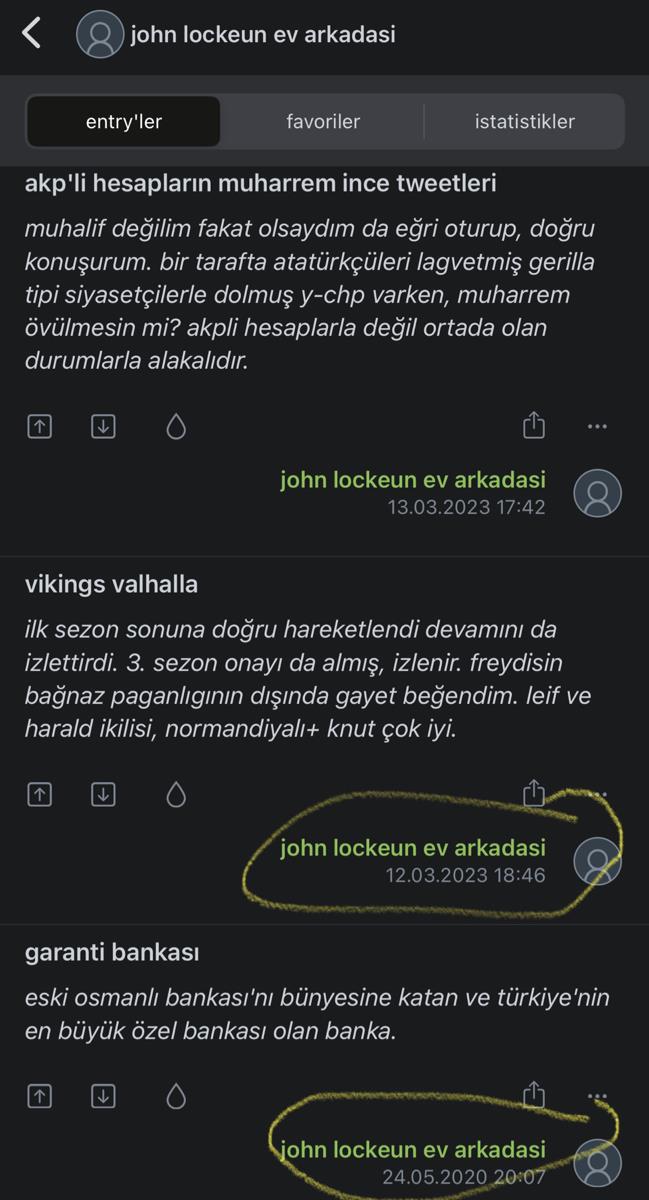Screen dimensions: 649x1200
Task: Open author name dated 13.03.2023 17:42
Action: pyautogui.click(x=413, y=480)
